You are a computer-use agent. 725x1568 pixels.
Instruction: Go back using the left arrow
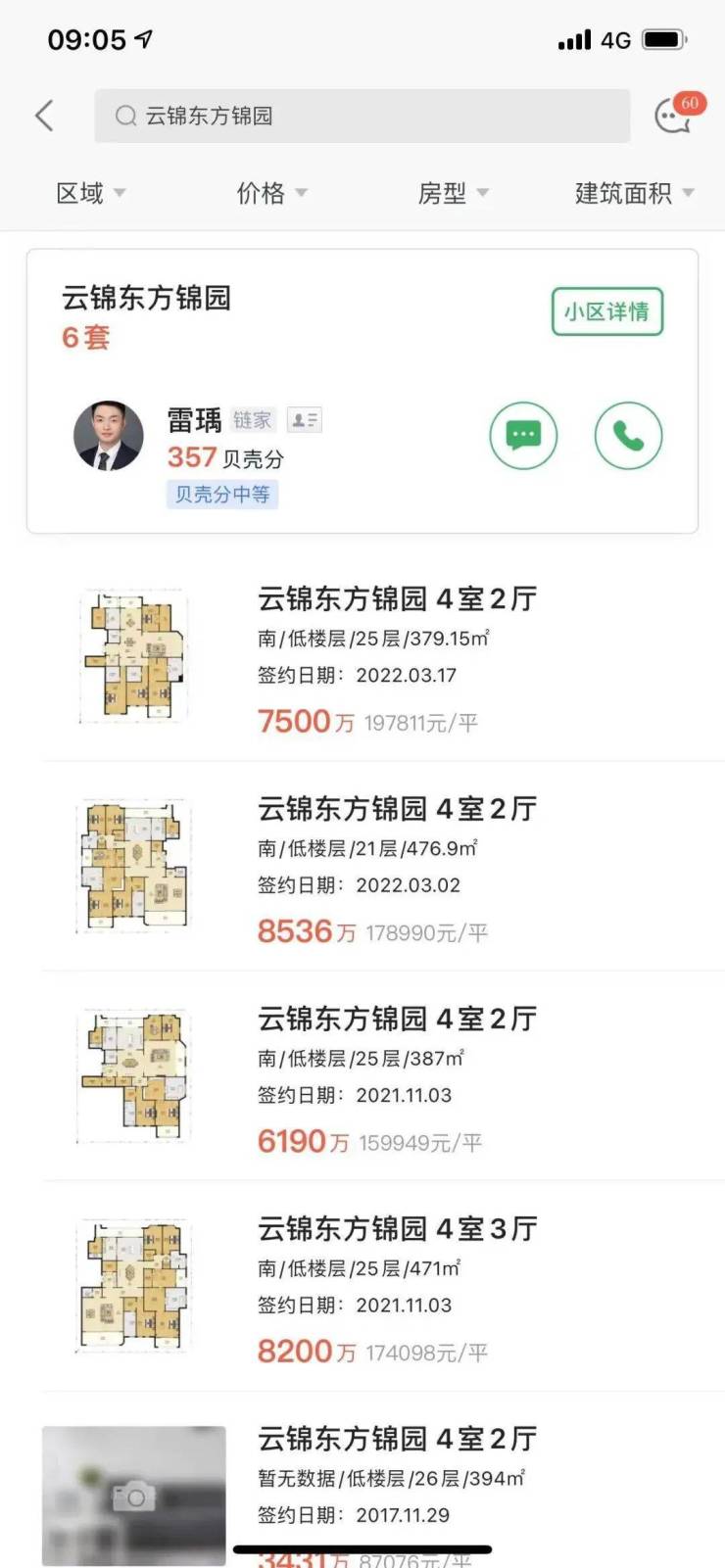coord(44,116)
